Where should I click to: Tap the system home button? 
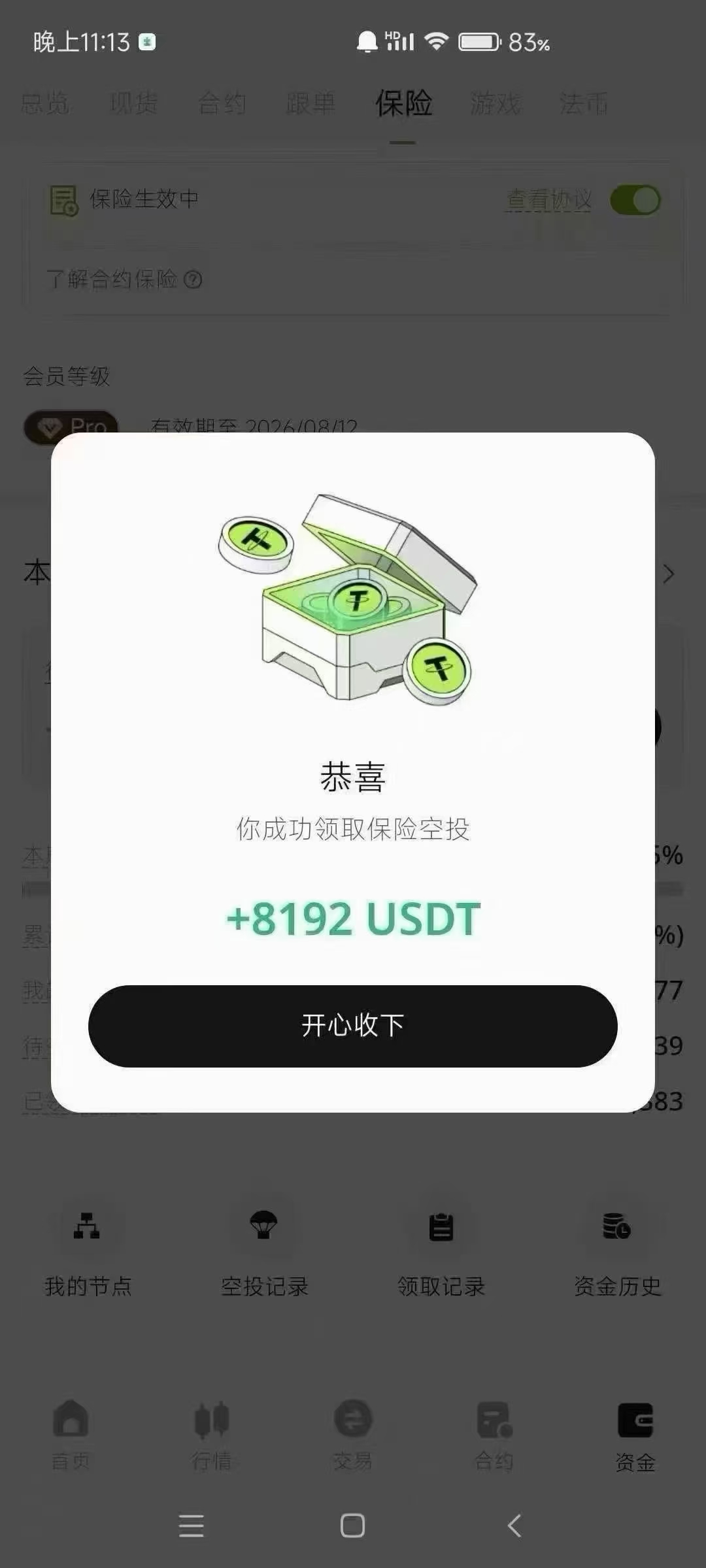(353, 1526)
